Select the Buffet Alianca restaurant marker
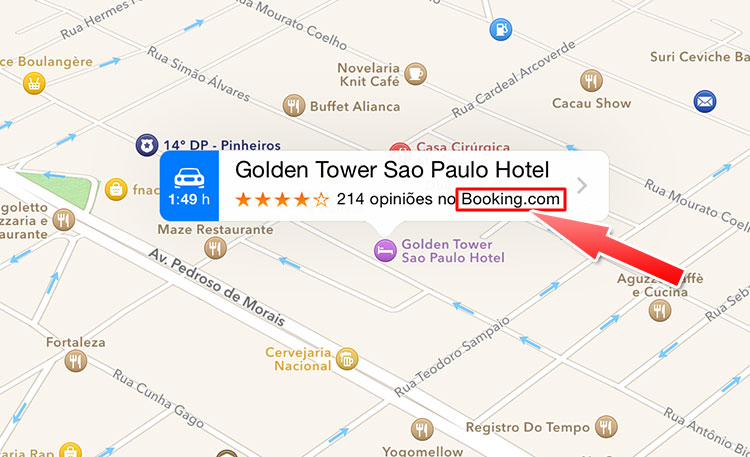The height and width of the screenshot is (457, 750). point(293,105)
